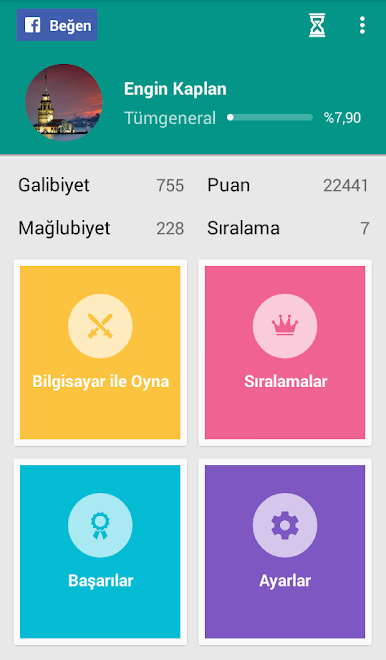Open the Sıralamalar leaderboard tile
Image resolution: width=386 pixels, height=660 pixels.
pos(285,352)
